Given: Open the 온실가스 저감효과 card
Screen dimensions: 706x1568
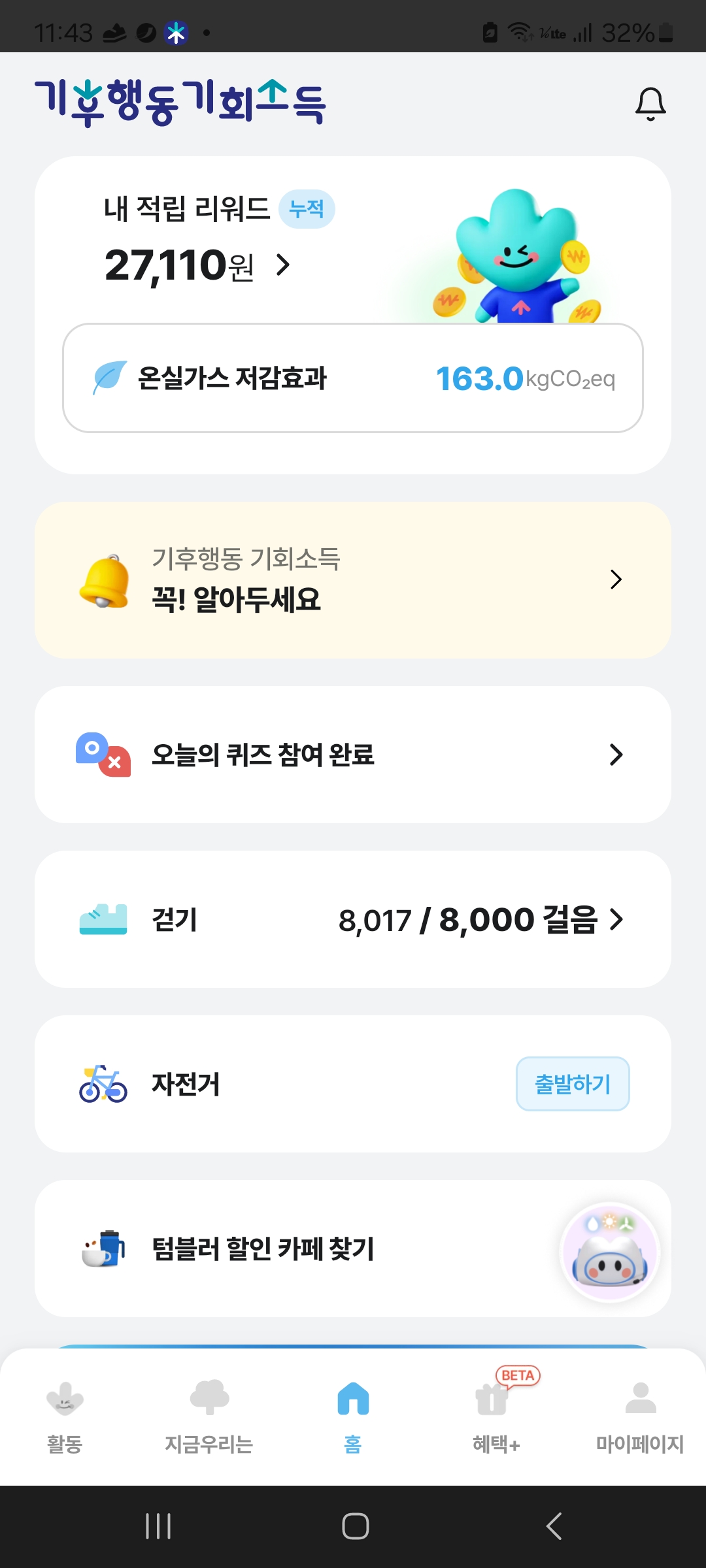Looking at the screenshot, I should point(353,378).
